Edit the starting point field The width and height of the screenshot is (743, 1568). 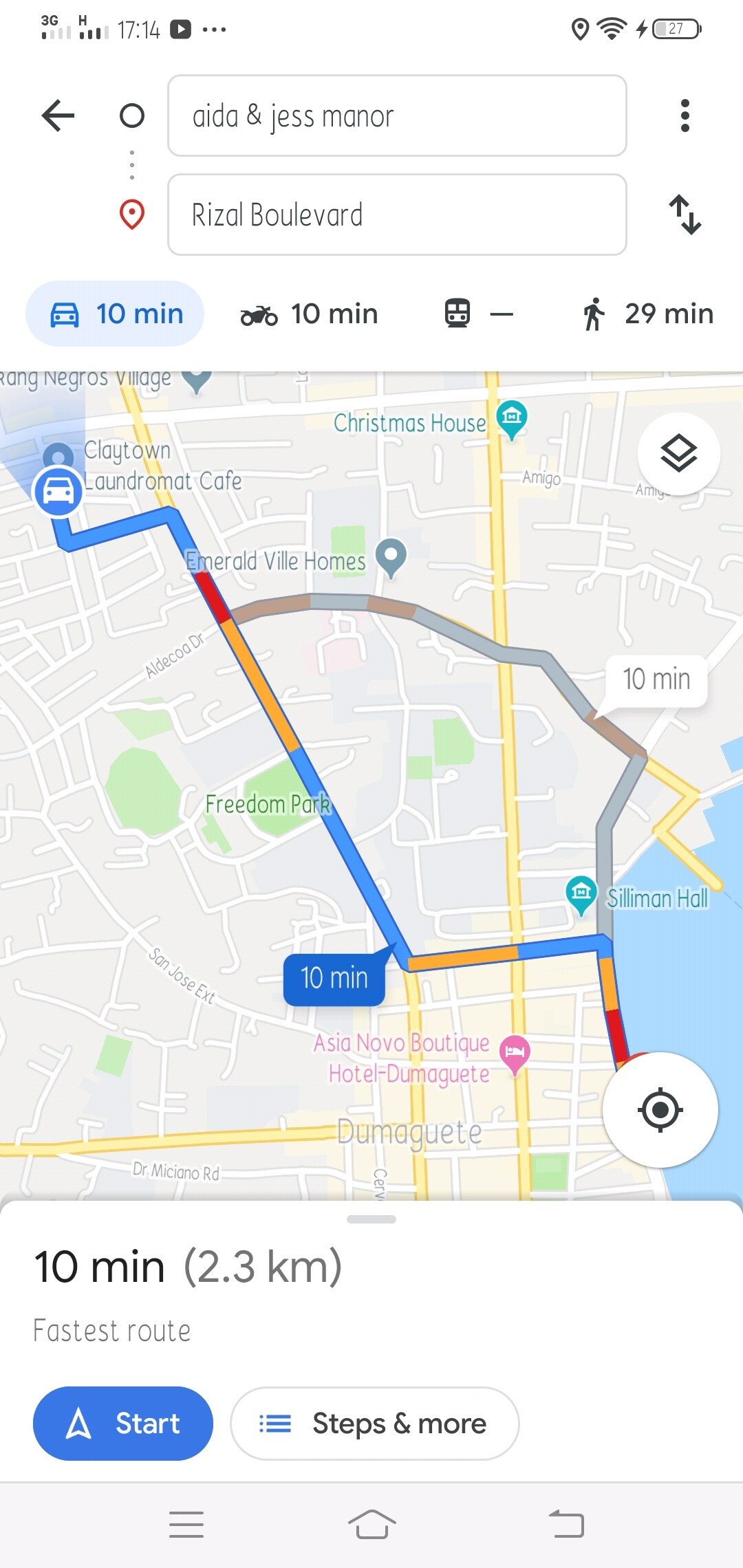(397, 116)
